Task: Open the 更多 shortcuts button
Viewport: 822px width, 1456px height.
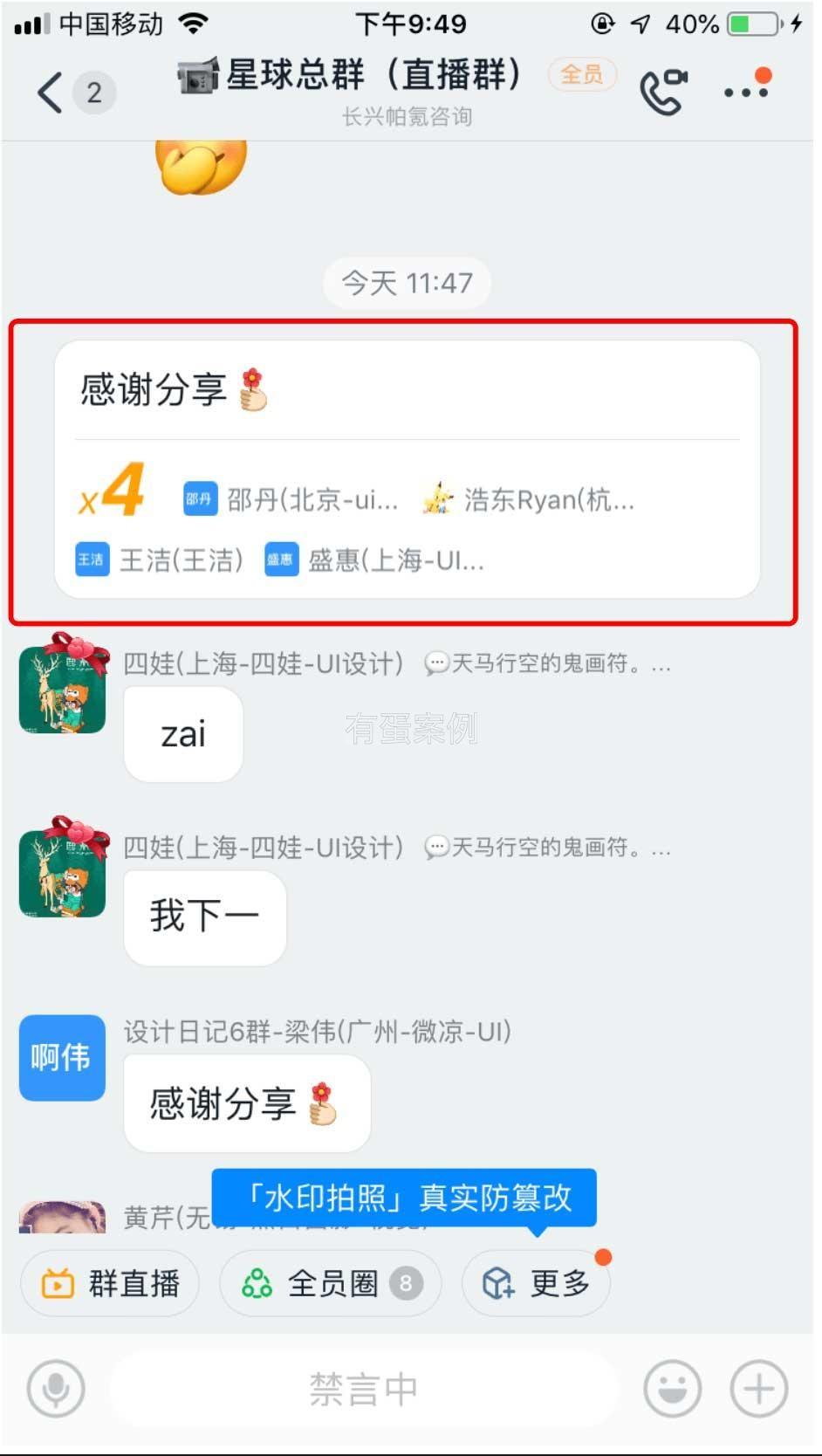Action: (x=537, y=1283)
